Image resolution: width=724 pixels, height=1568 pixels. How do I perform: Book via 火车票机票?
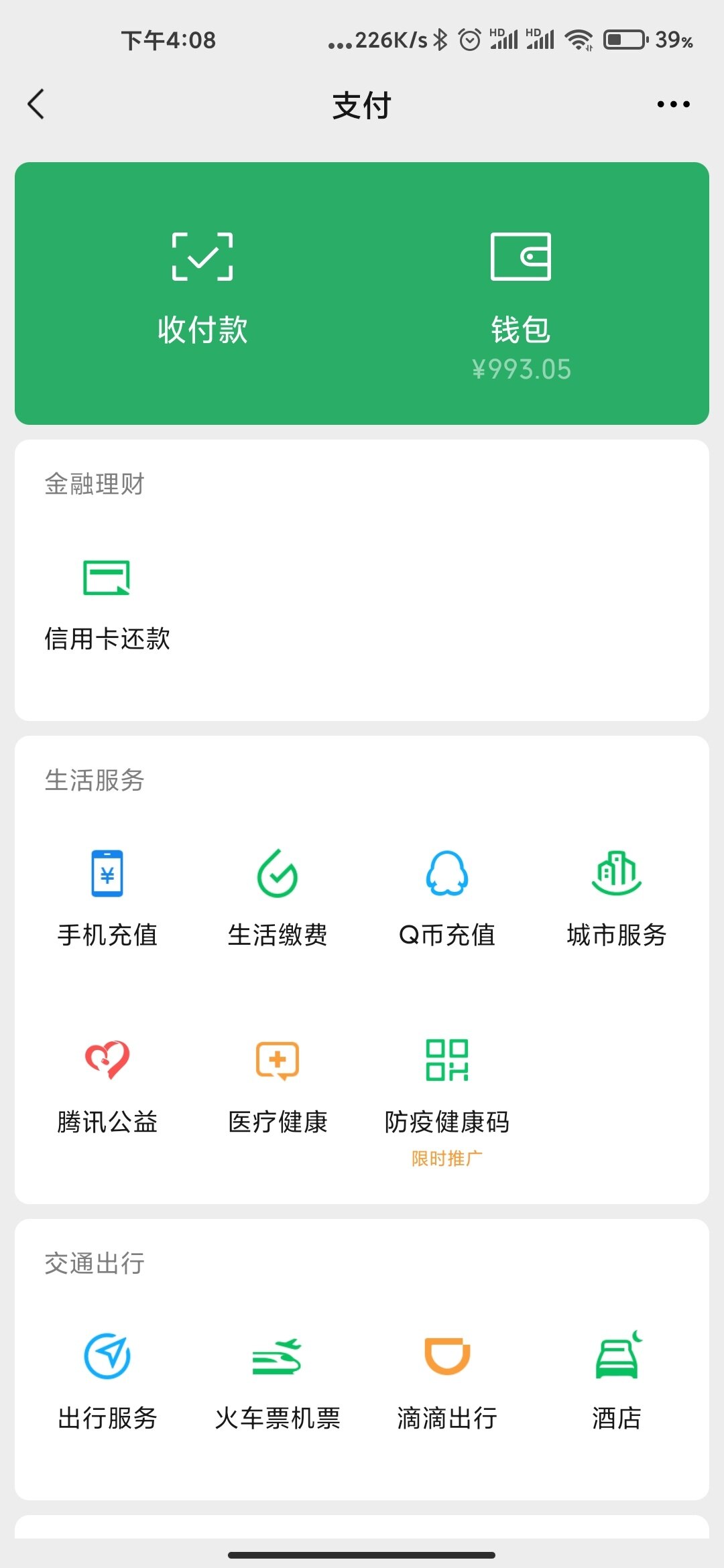(x=278, y=1382)
